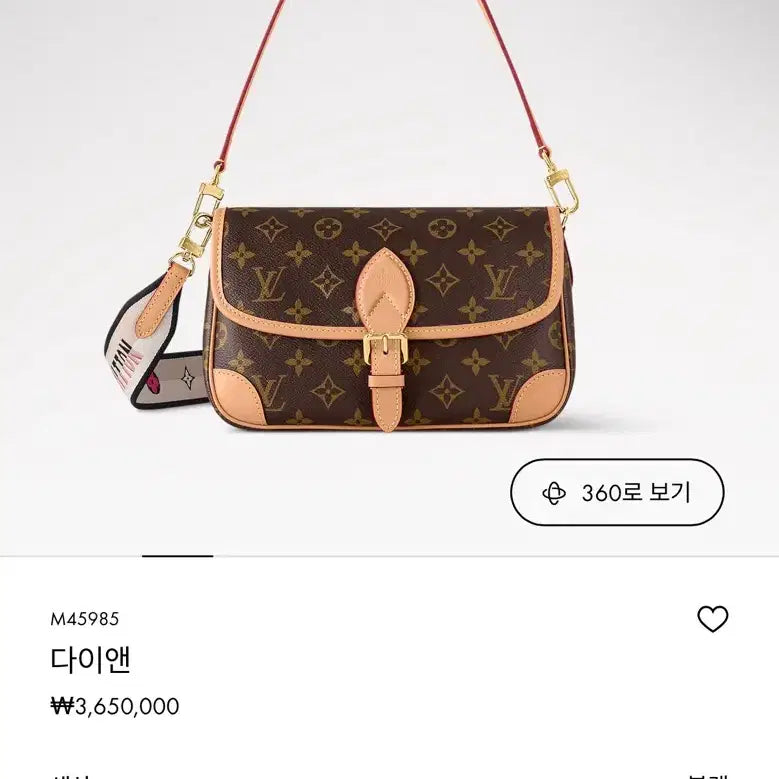Add 다이앤 bag to wishlist with heart
779x779 pixels.
tap(712, 619)
